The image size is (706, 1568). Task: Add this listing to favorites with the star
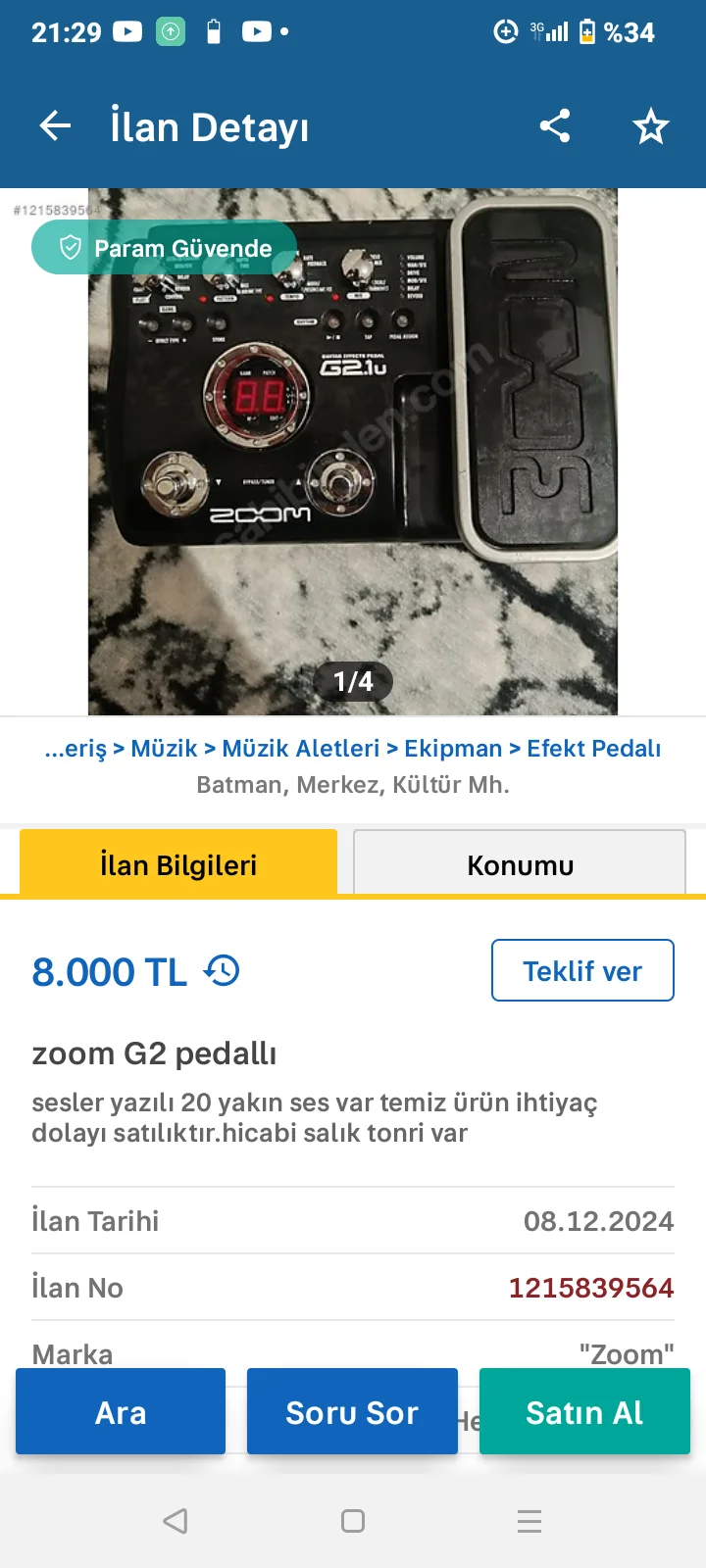[x=650, y=126]
